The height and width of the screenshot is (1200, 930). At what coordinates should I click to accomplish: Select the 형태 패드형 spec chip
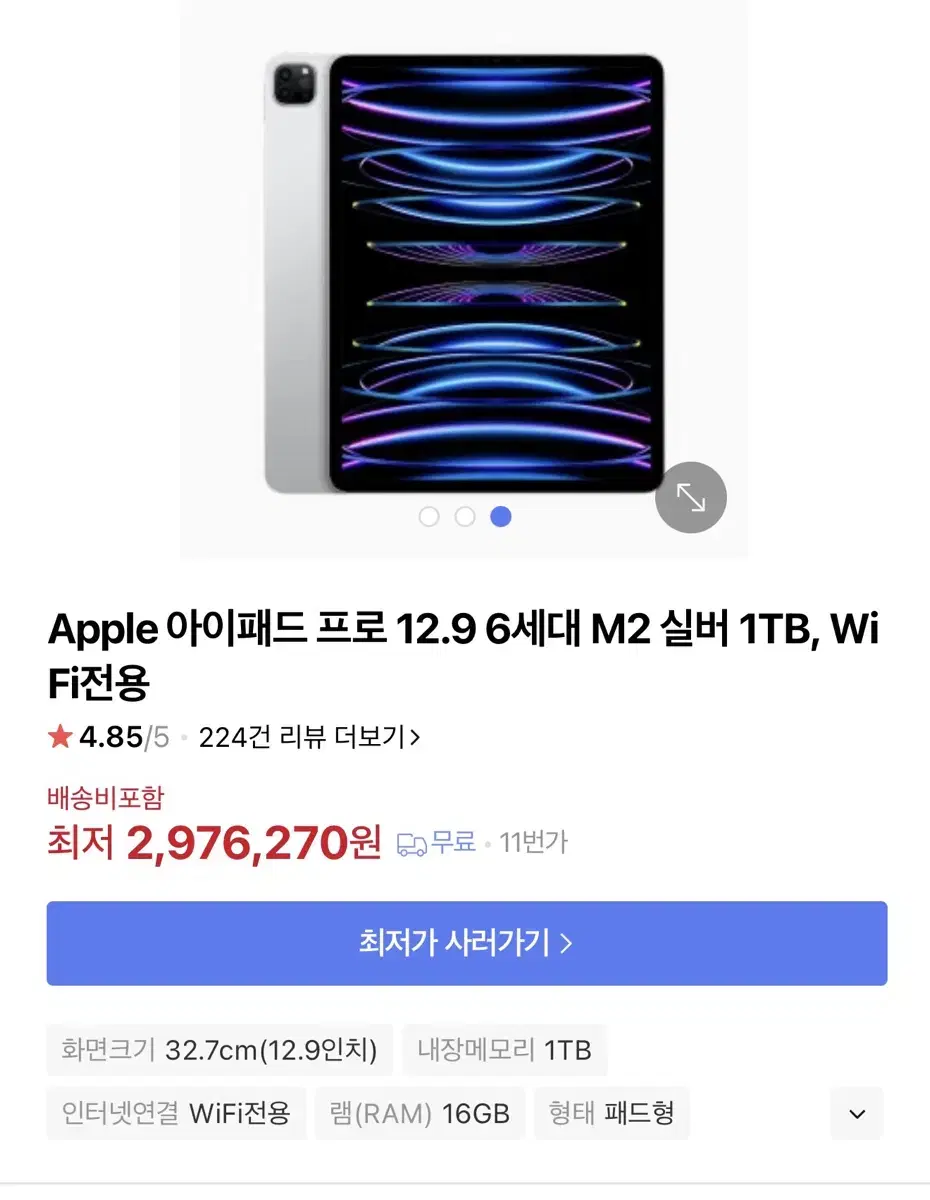pos(612,1113)
